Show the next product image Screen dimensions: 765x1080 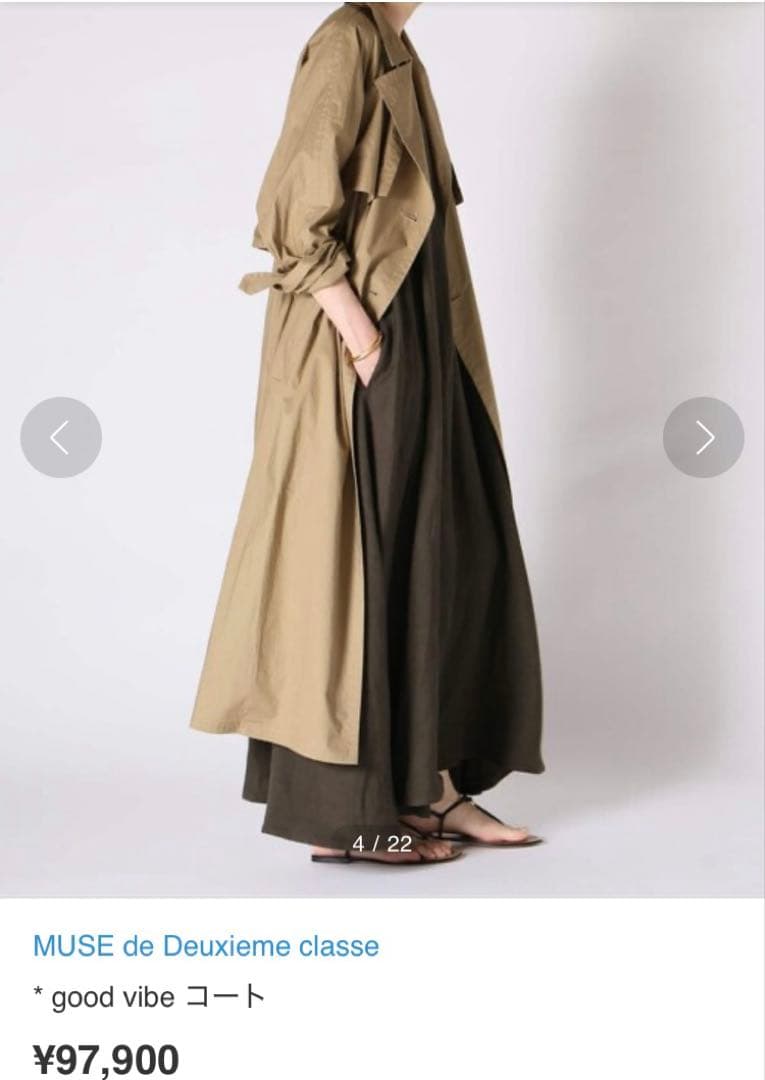704,437
